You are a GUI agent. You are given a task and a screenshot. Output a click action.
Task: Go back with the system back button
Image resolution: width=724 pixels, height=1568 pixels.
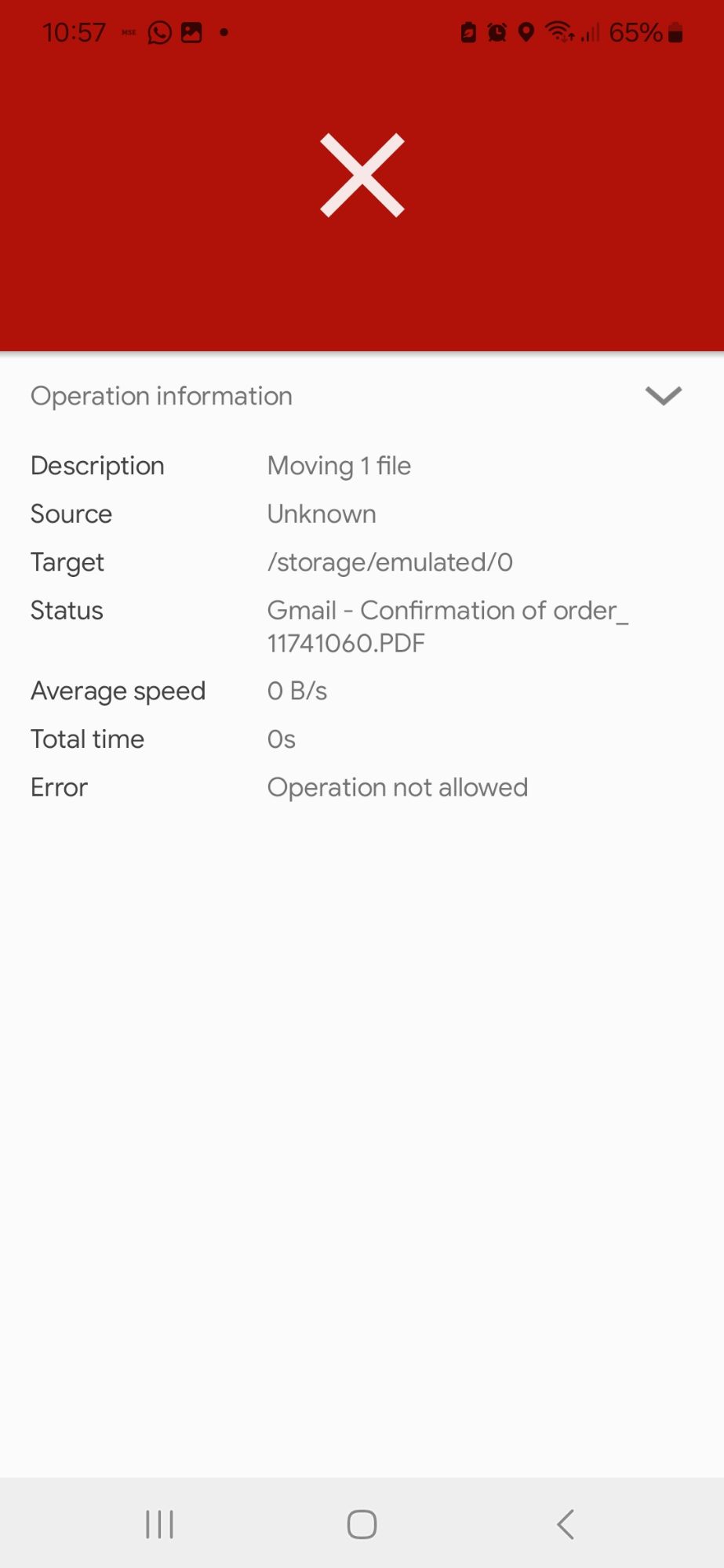click(565, 1524)
